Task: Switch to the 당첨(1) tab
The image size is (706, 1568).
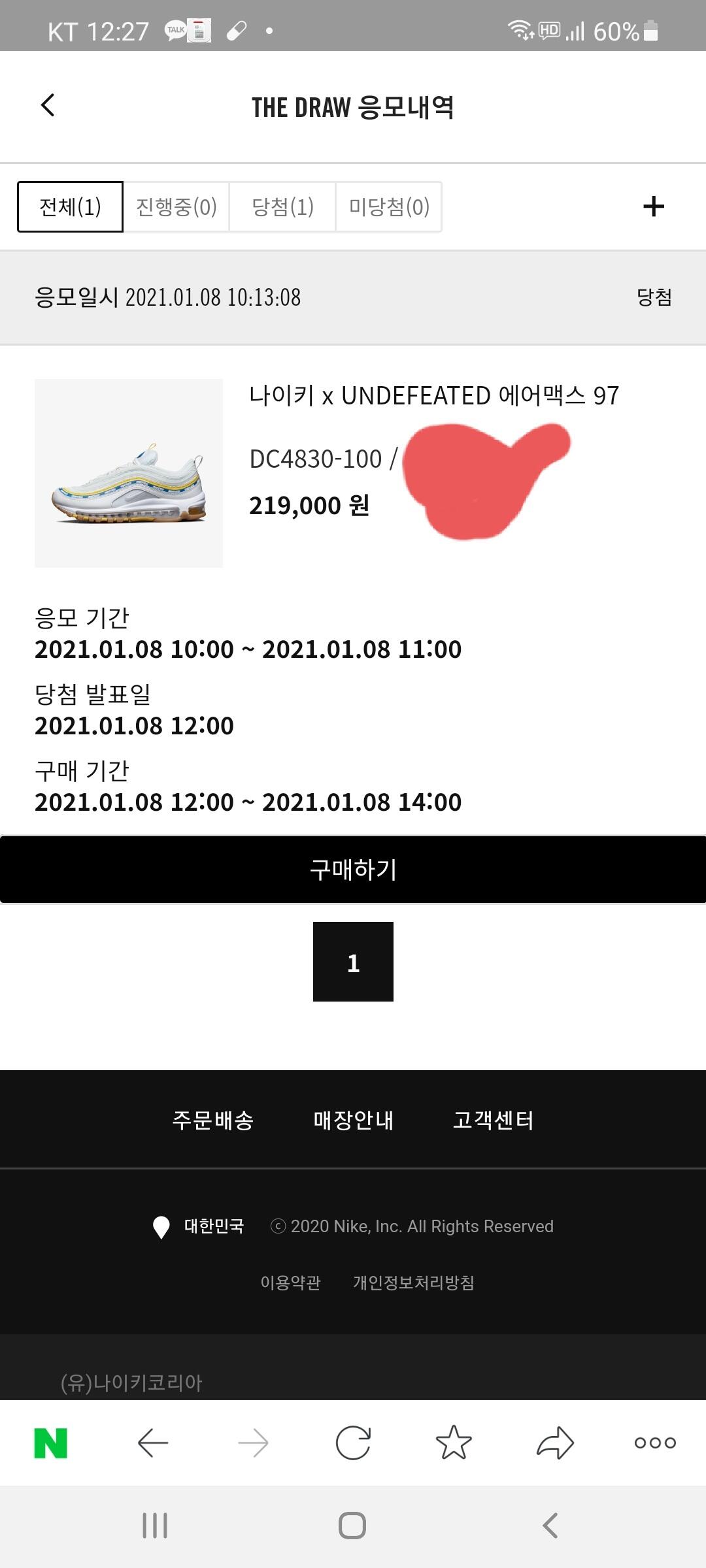Action: pyautogui.click(x=282, y=207)
